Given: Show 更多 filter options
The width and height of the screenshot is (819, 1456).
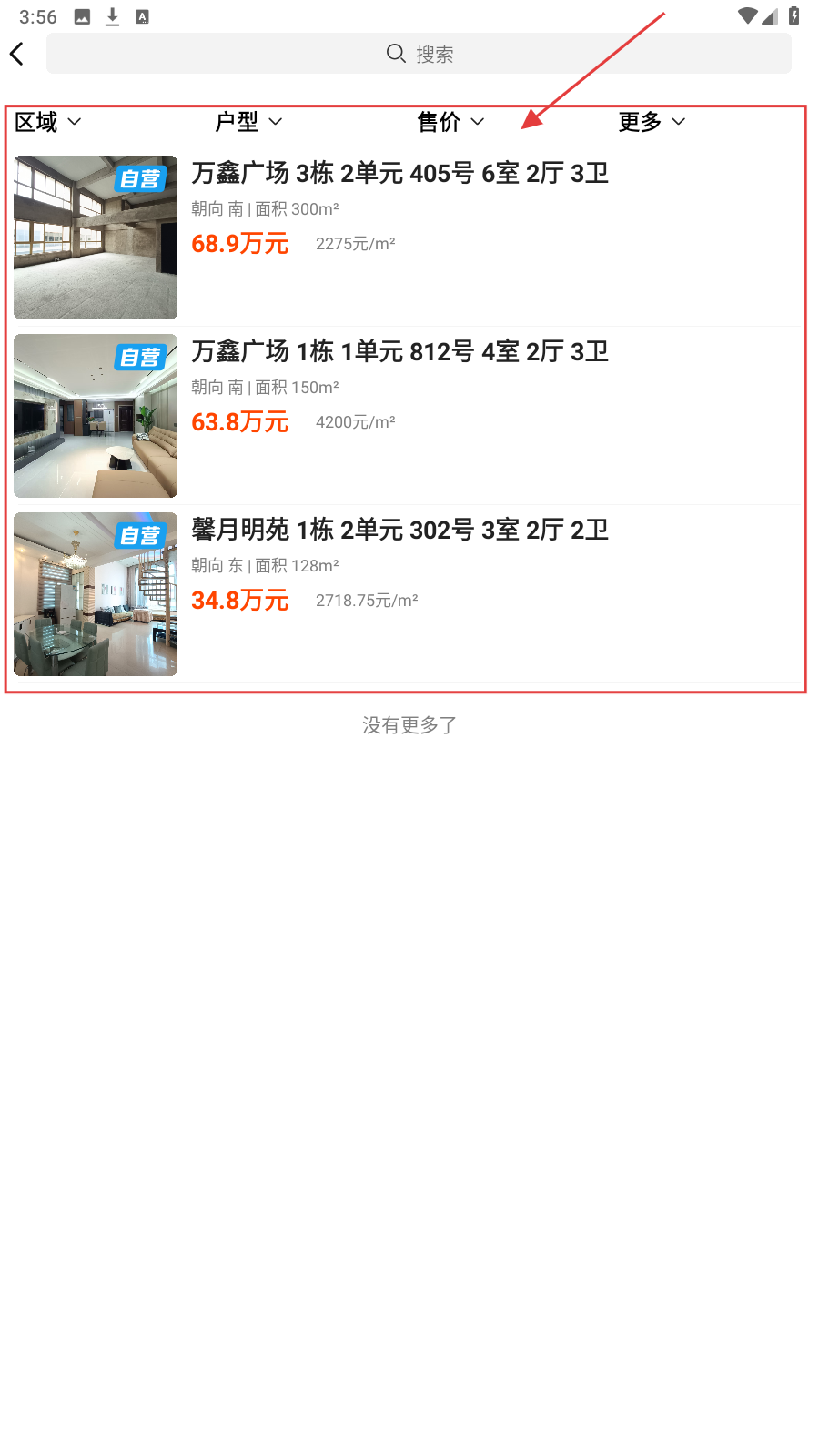Looking at the screenshot, I should point(652,122).
